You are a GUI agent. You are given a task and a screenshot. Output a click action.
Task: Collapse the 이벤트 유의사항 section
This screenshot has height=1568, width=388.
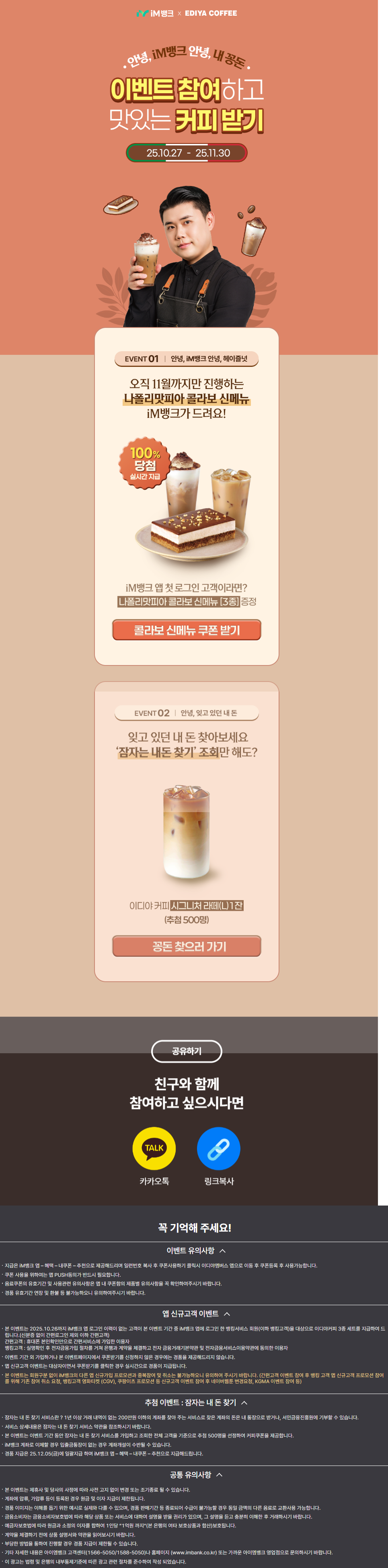(195, 1250)
